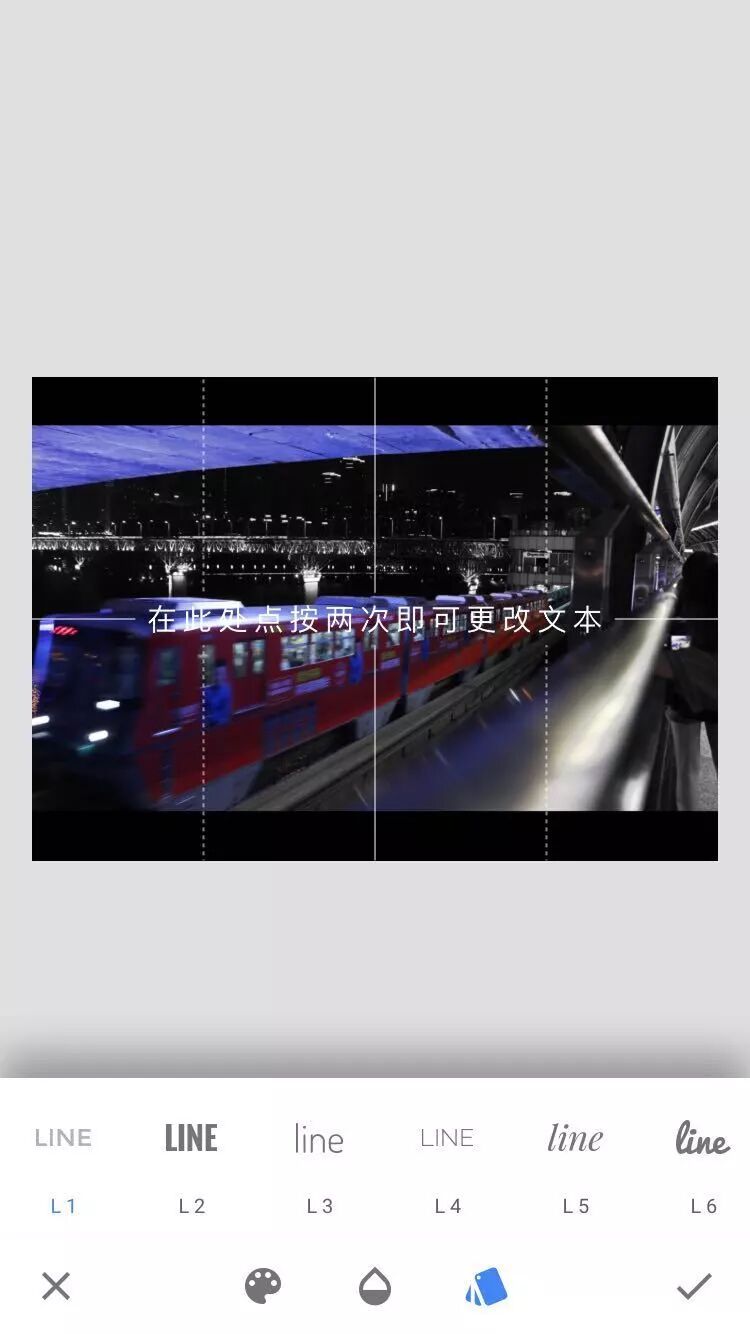The width and height of the screenshot is (750, 1334).
Task: Tap the text overlay on the photo
Action: (375, 620)
